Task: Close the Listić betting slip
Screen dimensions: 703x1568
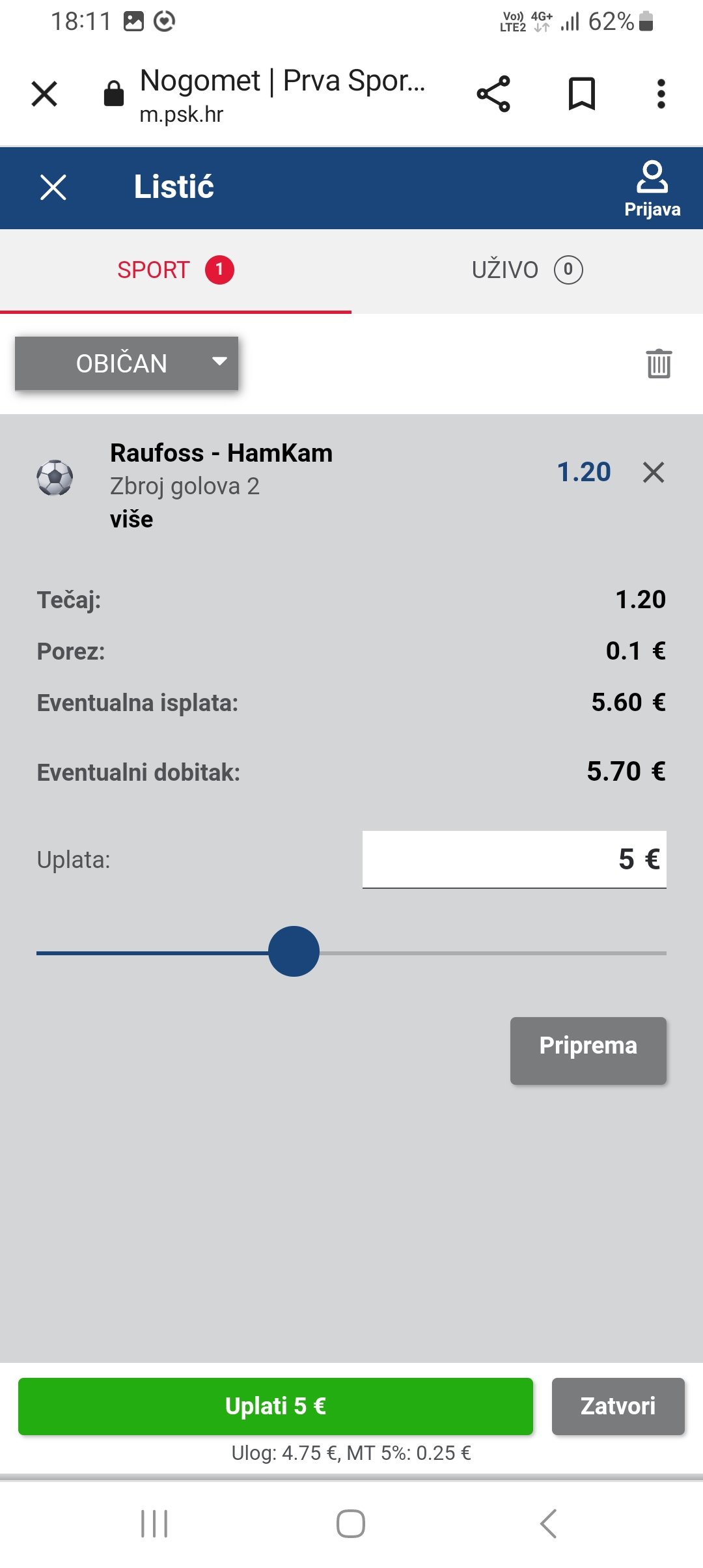Action: pos(53,188)
